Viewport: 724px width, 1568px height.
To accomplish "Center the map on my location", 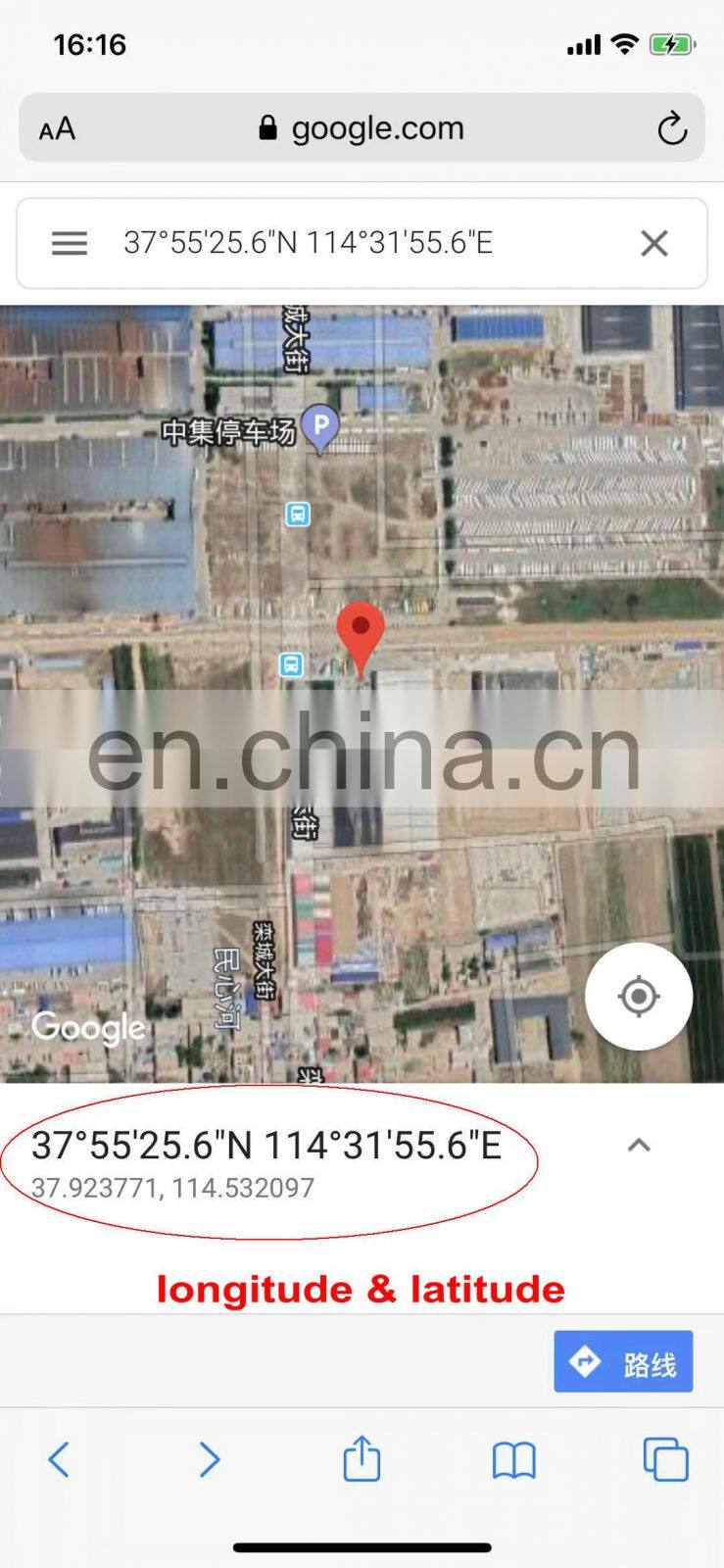I will click(x=639, y=997).
